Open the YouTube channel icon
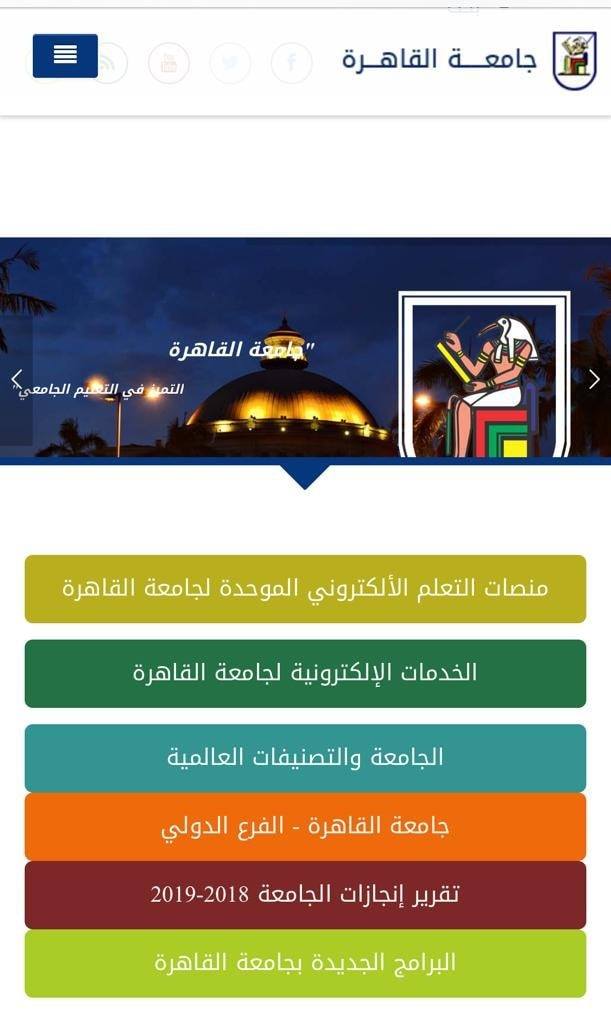The height and width of the screenshot is (1024, 611). pyautogui.click(x=168, y=63)
